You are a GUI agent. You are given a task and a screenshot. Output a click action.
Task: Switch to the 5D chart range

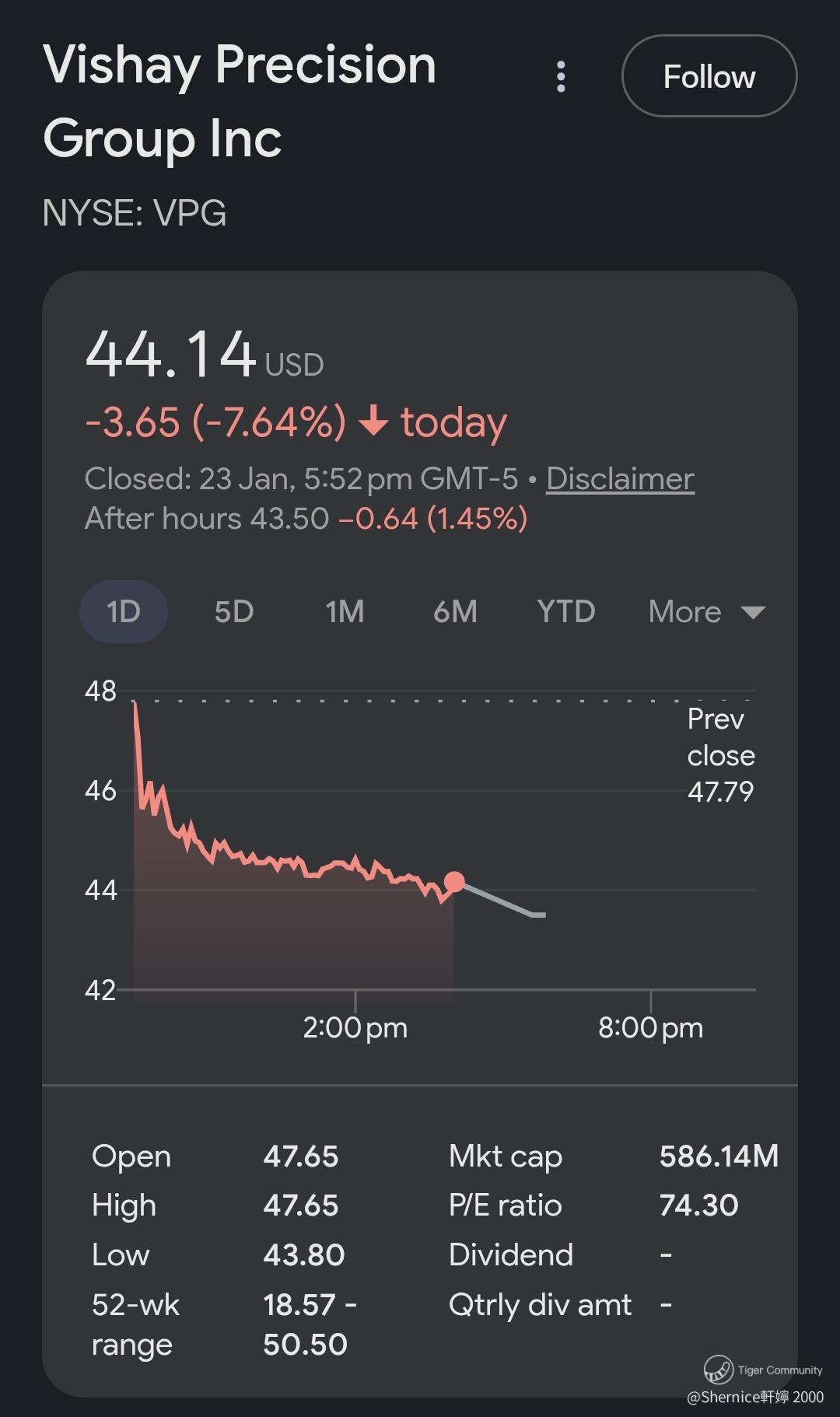click(x=234, y=612)
